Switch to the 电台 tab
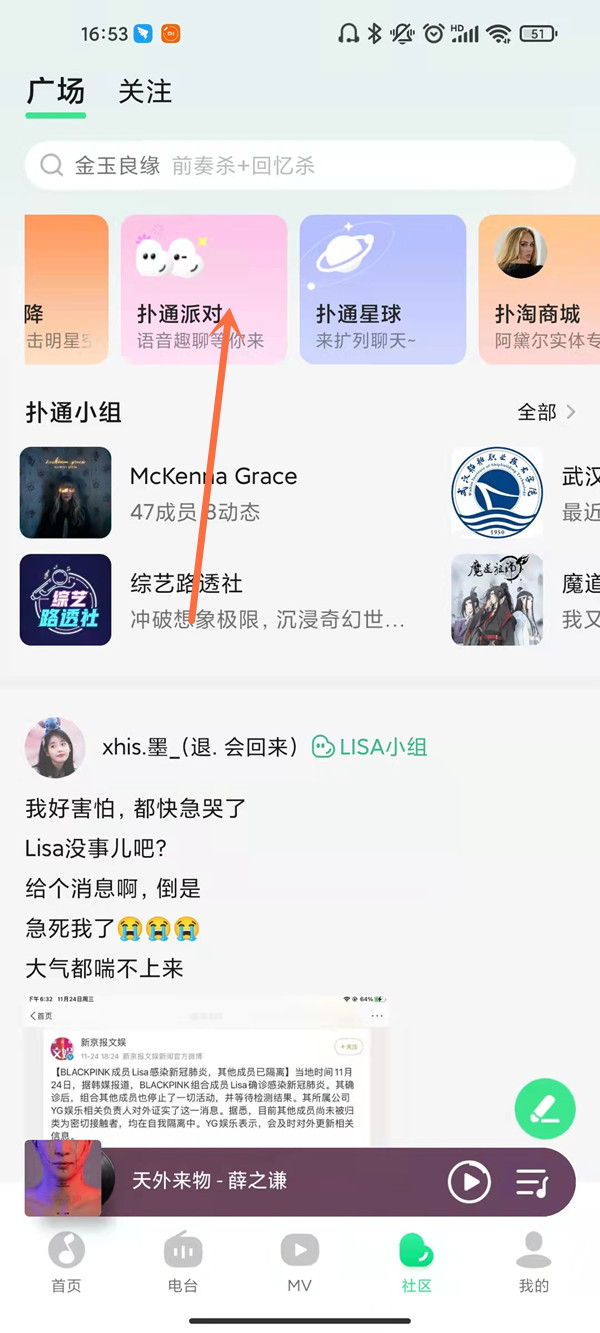 click(x=183, y=1262)
